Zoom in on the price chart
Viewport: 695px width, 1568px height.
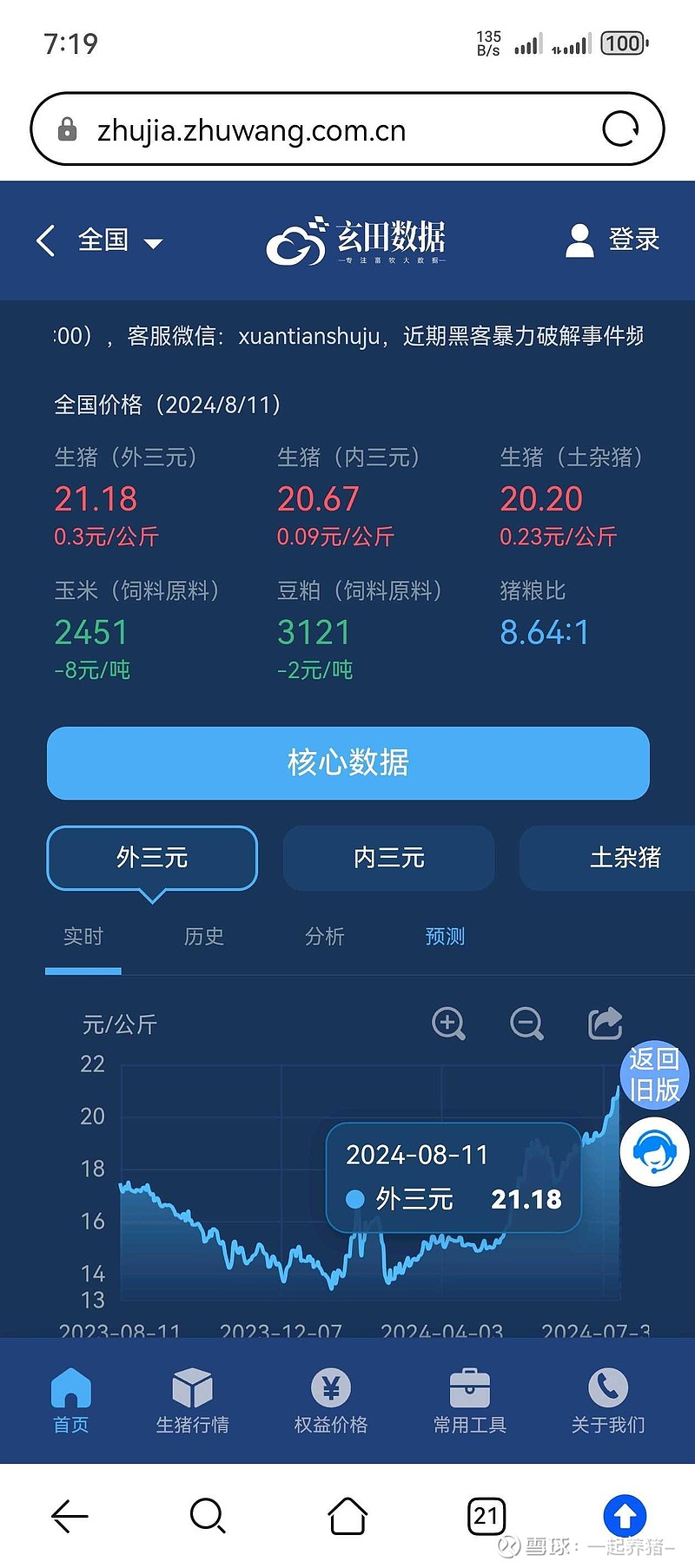click(x=448, y=1024)
